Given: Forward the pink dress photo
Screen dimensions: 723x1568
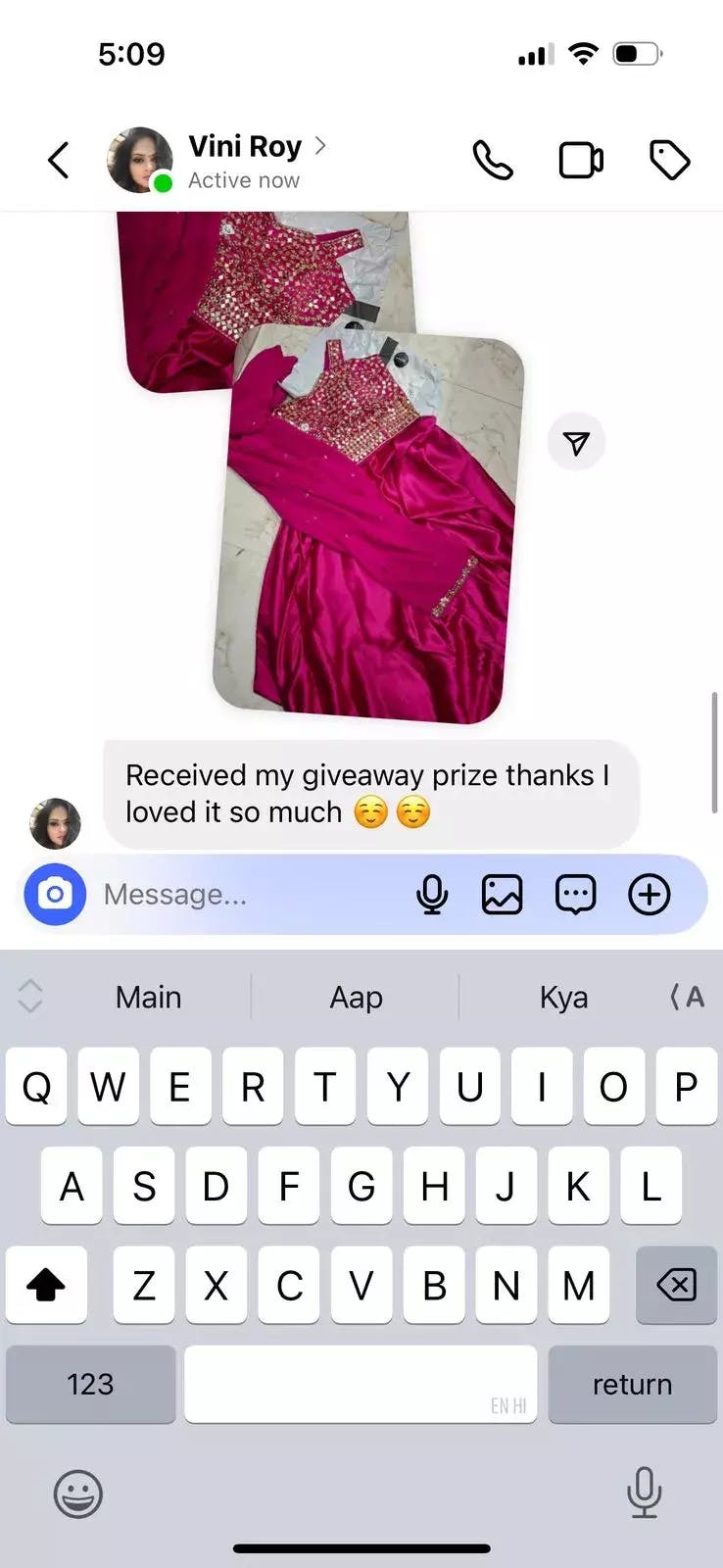Looking at the screenshot, I should [576, 443].
